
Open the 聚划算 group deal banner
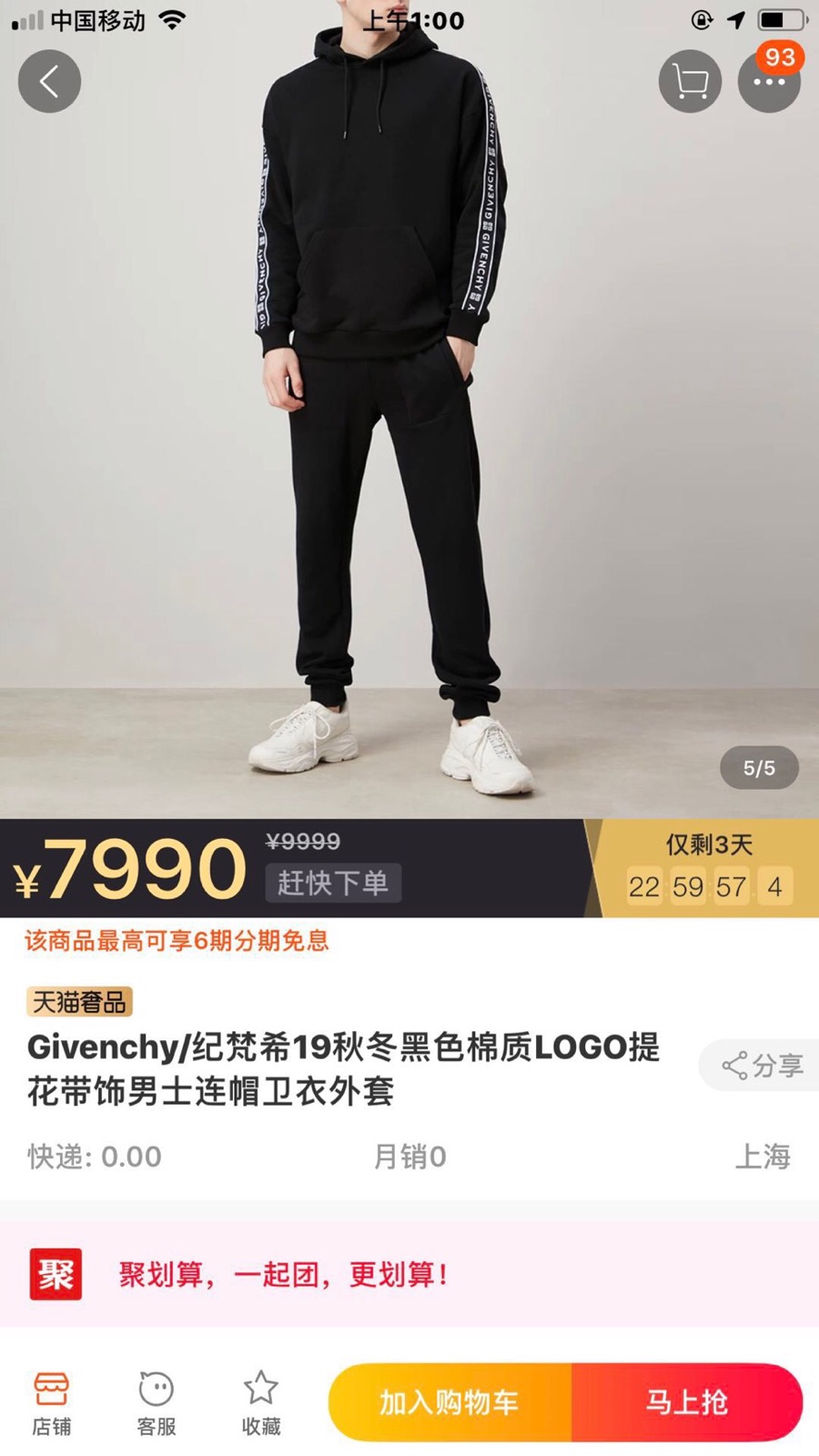click(409, 1274)
